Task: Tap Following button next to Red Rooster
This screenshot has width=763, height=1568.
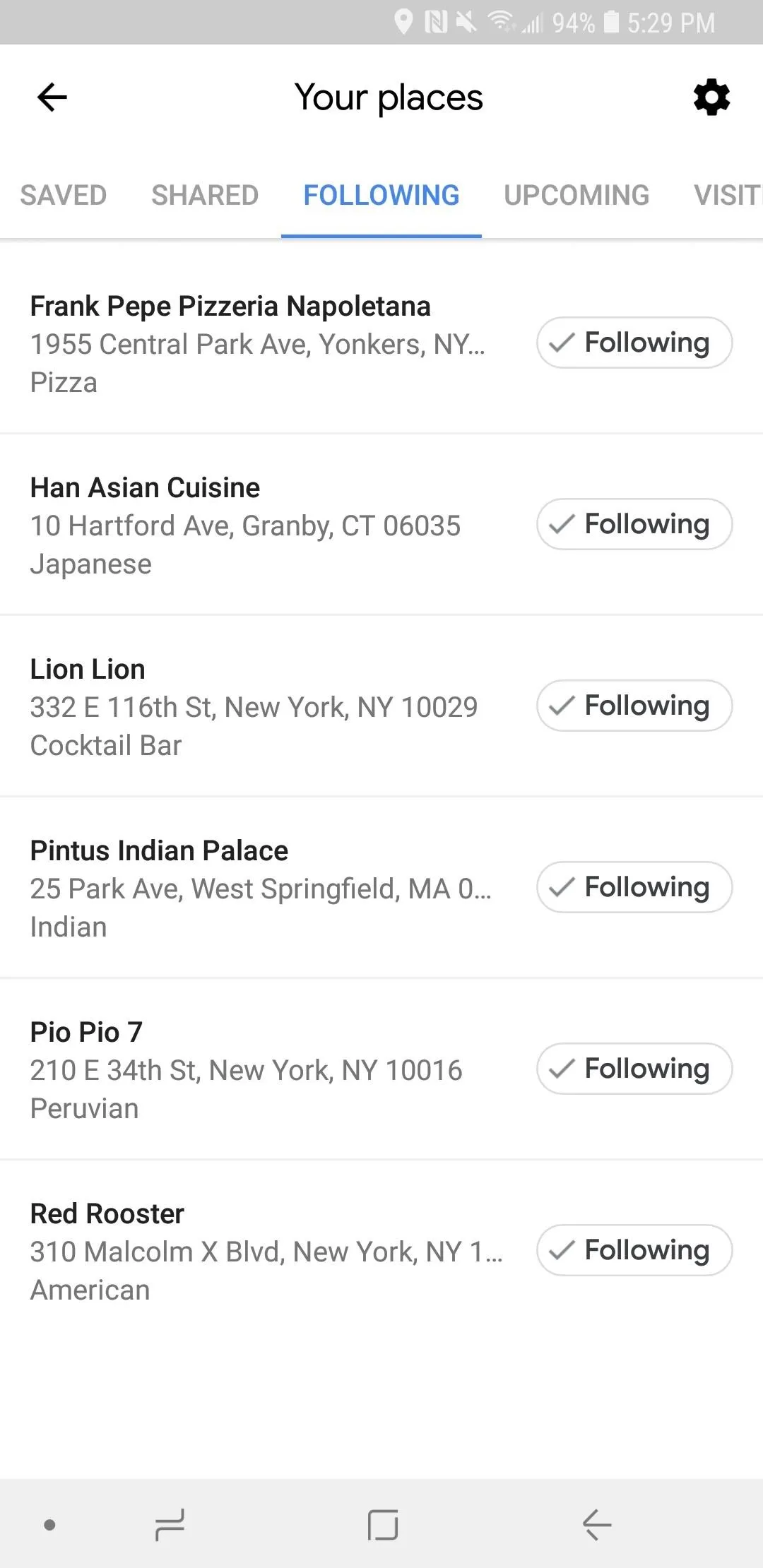Action: [634, 1250]
